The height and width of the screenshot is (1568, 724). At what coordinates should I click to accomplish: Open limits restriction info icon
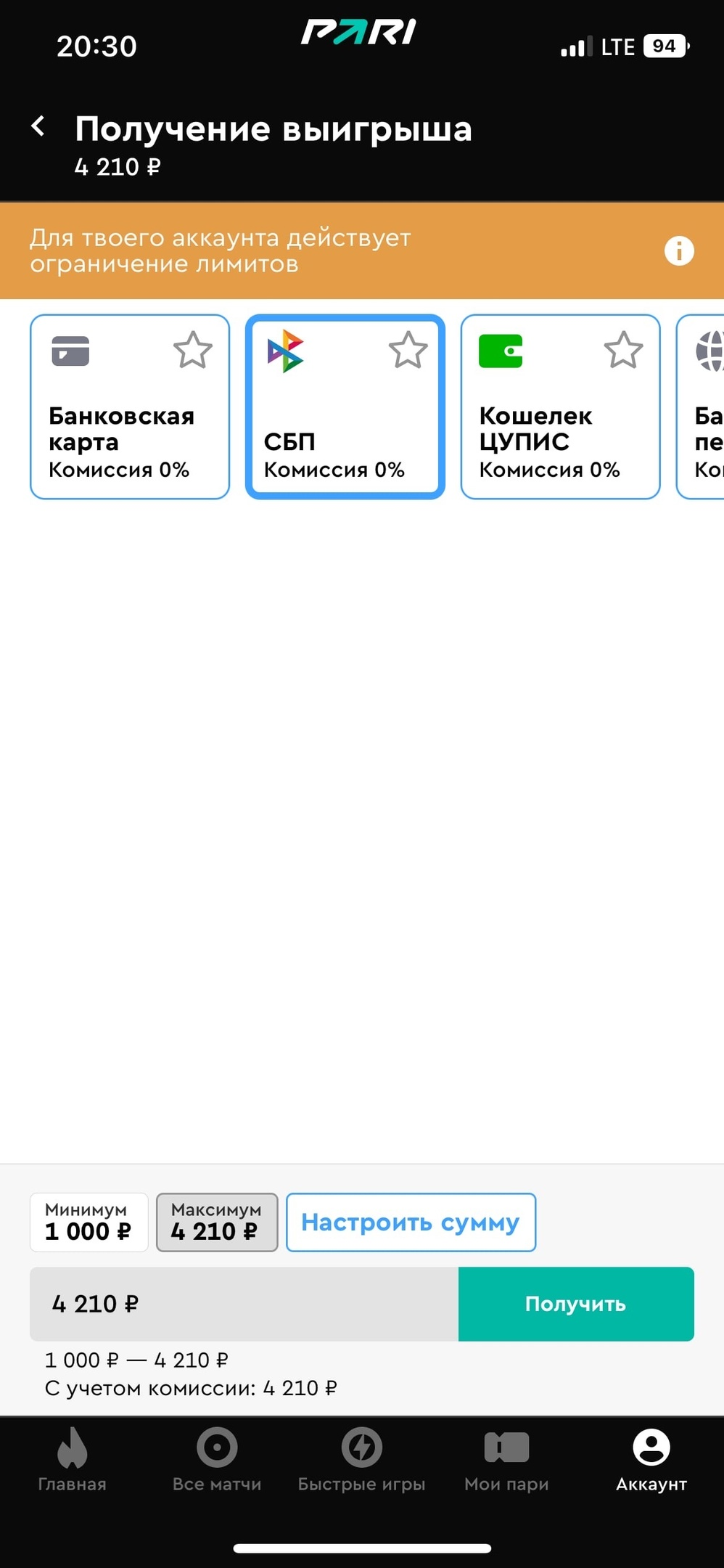pyautogui.click(x=679, y=251)
